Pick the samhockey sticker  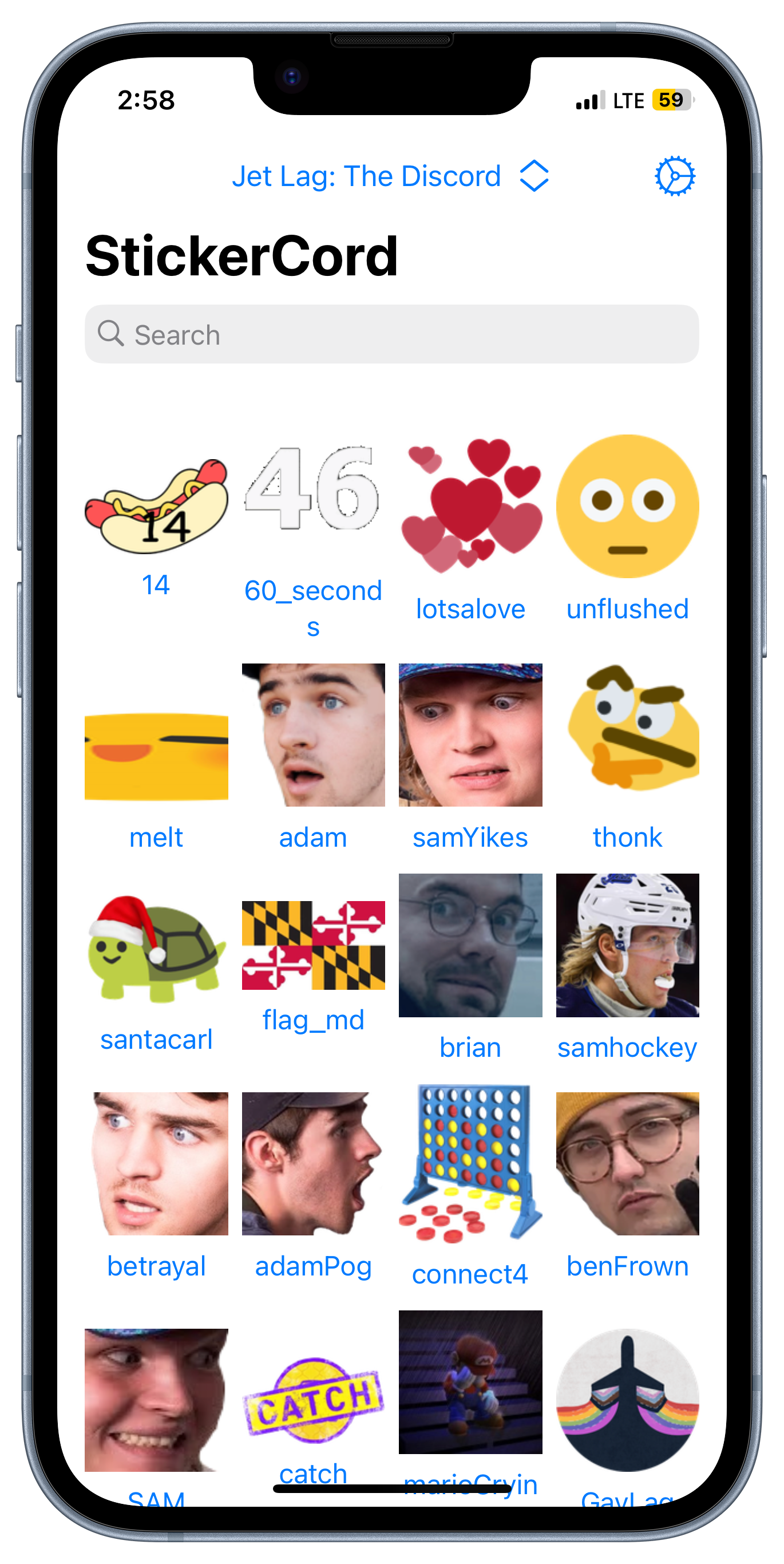coord(627,945)
